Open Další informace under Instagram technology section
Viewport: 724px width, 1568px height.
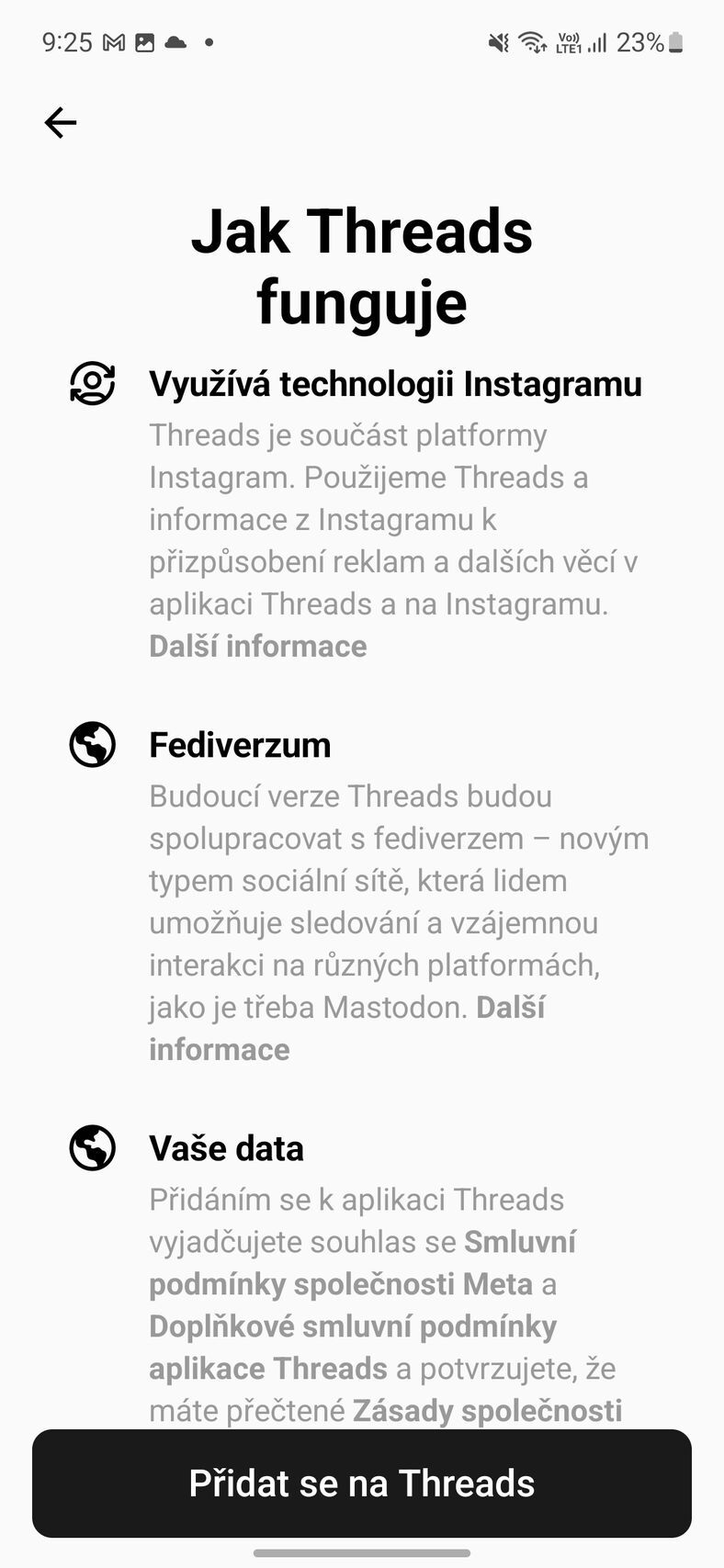(258, 646)
